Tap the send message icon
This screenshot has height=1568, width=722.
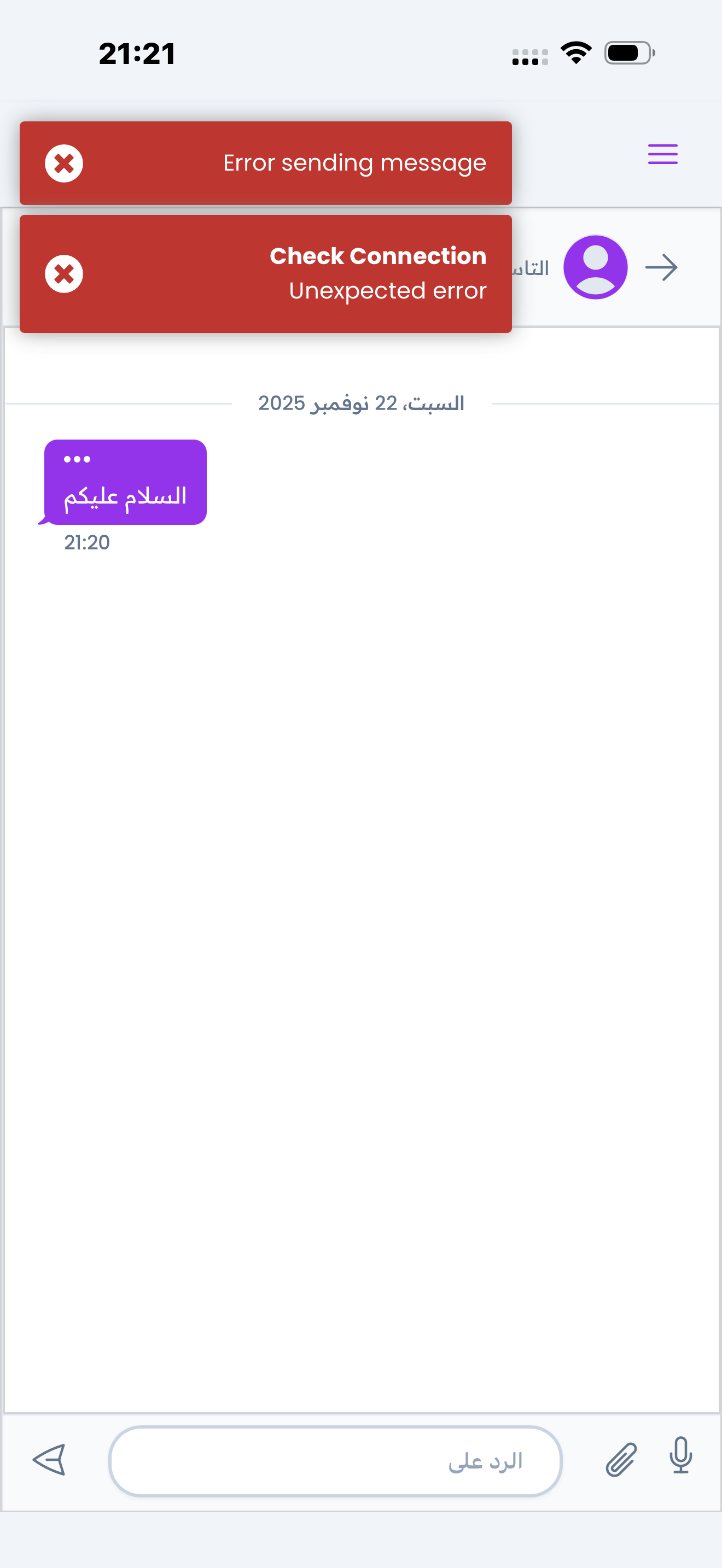(x=49, y=1460)
